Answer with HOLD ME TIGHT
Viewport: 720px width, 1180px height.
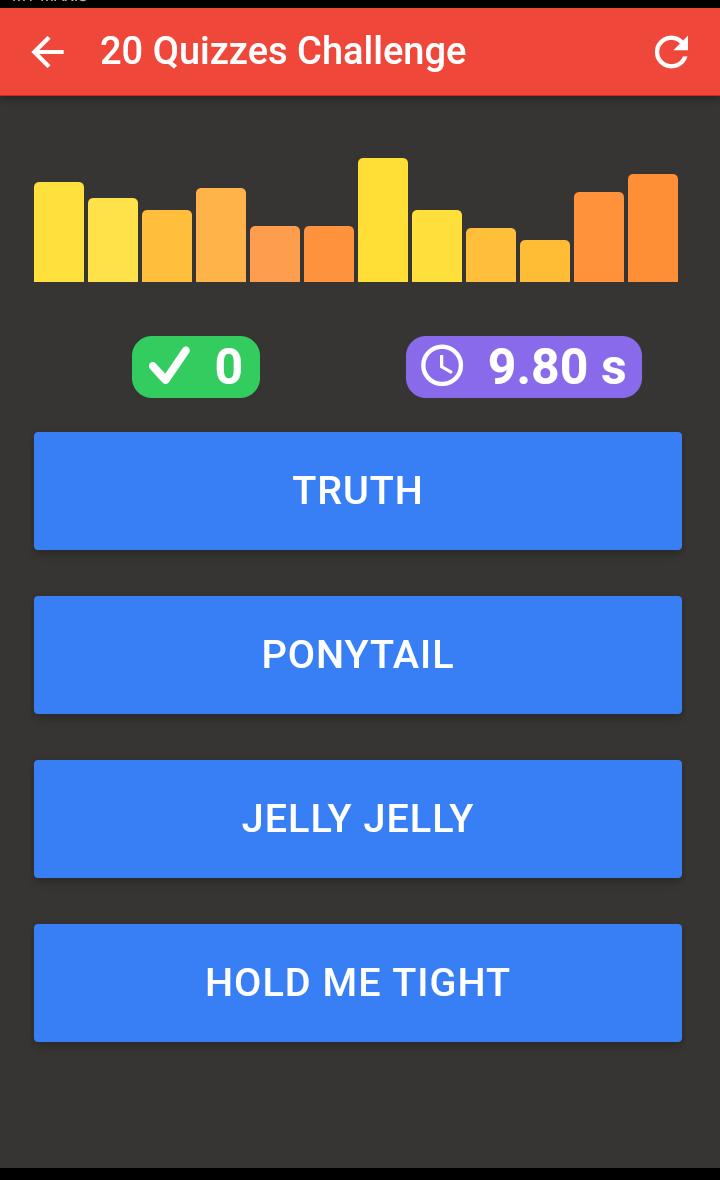coord(358,983)
